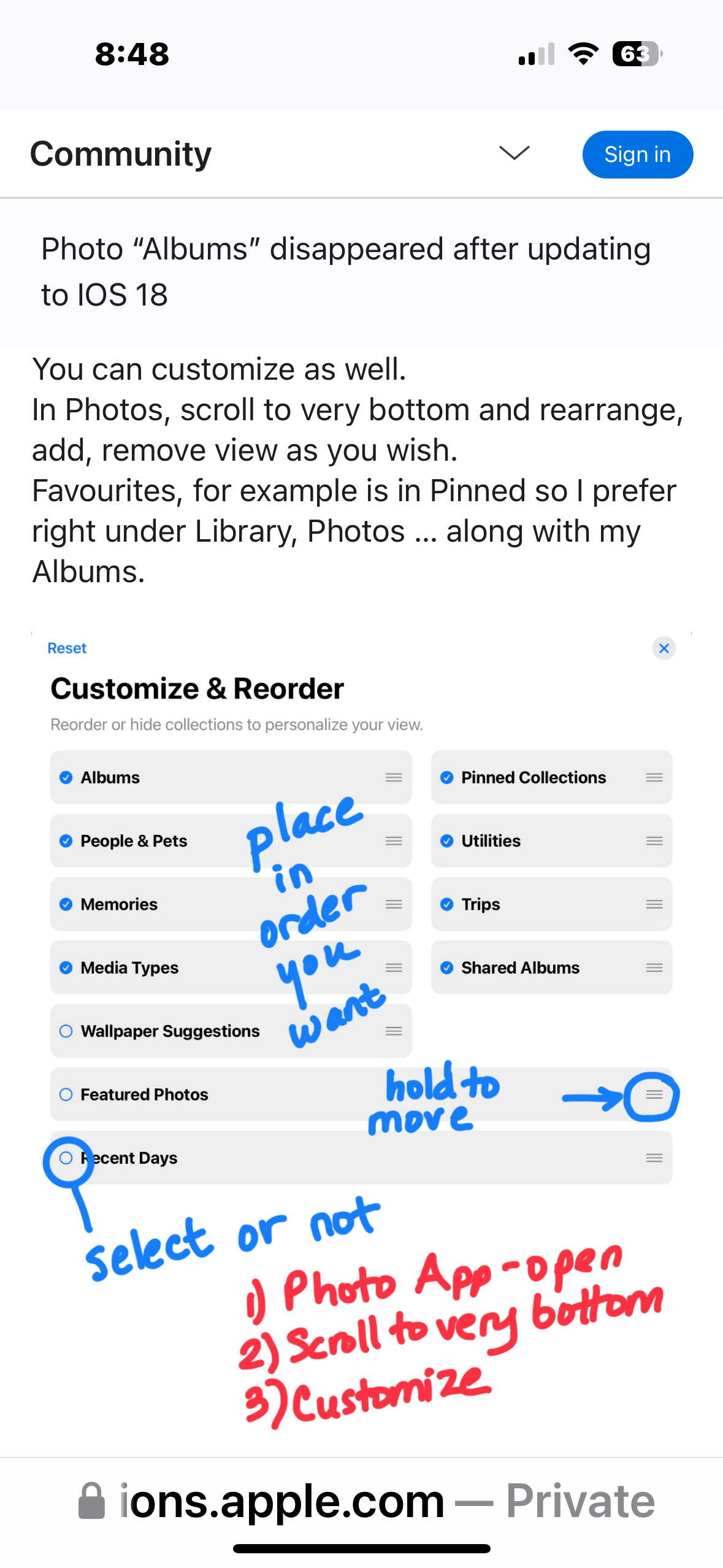The width and height of the screenshot is (723, 1568).
Task: Tap the Sign in button
Action: coord(637,155)
